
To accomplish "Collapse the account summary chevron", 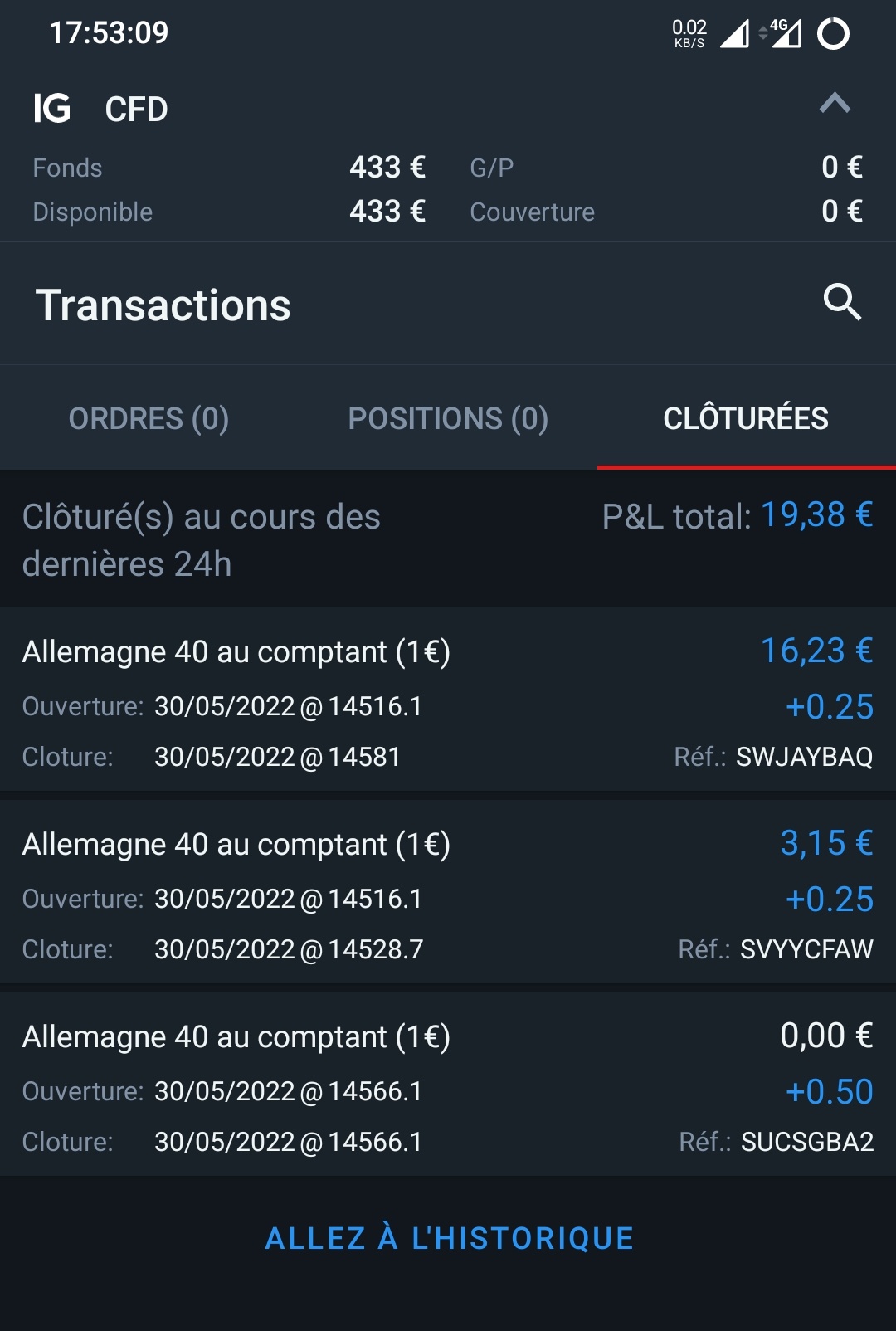I will [835, 104].
